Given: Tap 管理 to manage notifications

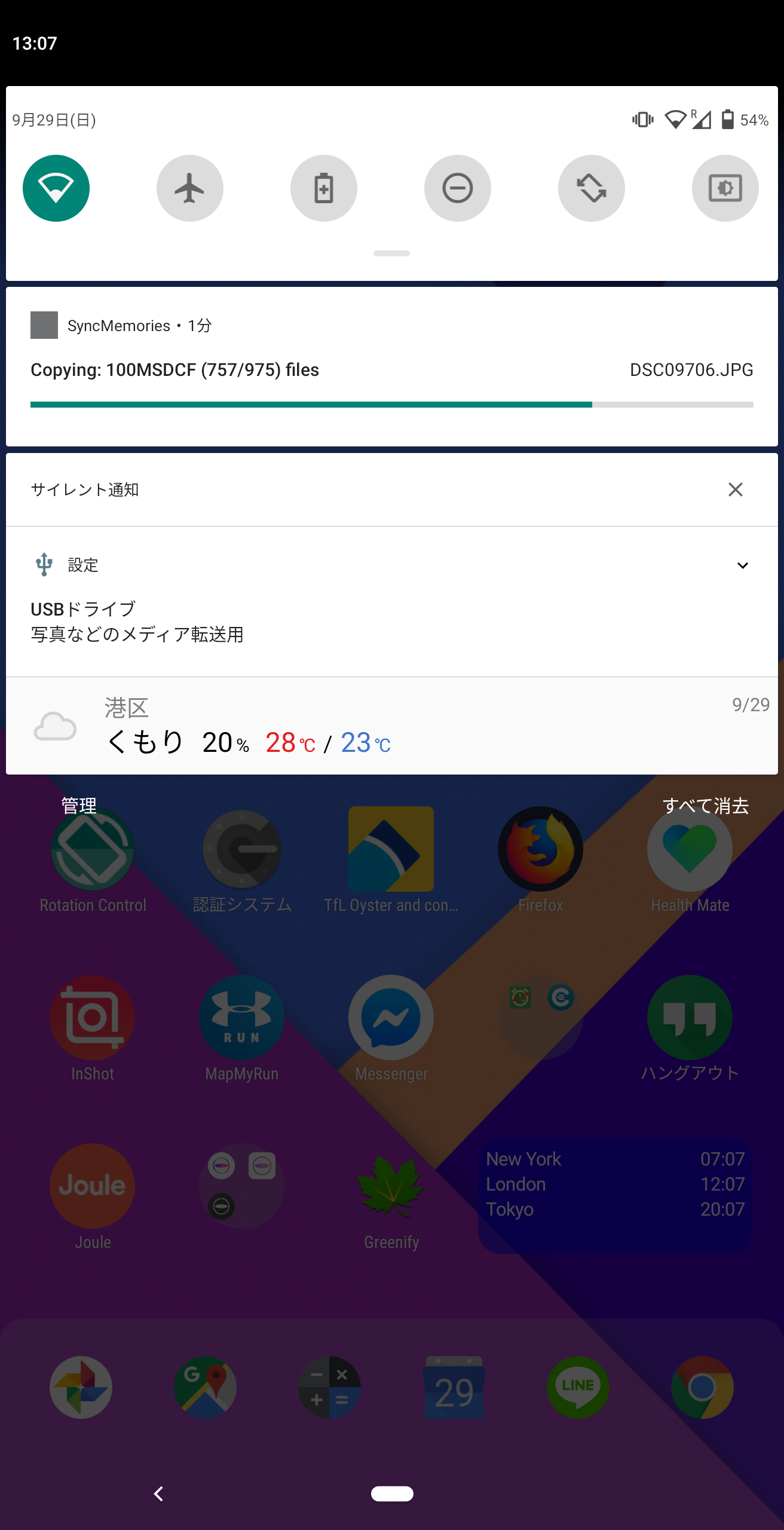Looking at the screenshot, I should [x=79, y=806].
